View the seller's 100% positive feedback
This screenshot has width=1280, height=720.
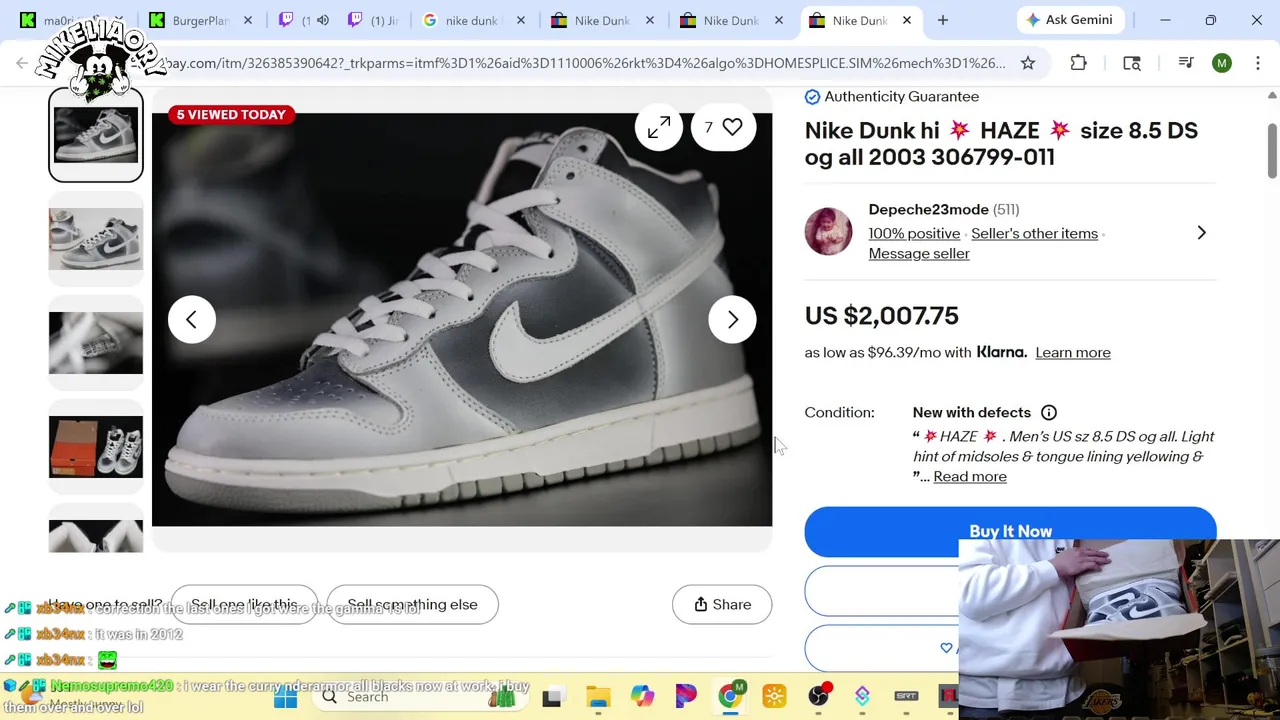tap(913, 233)
